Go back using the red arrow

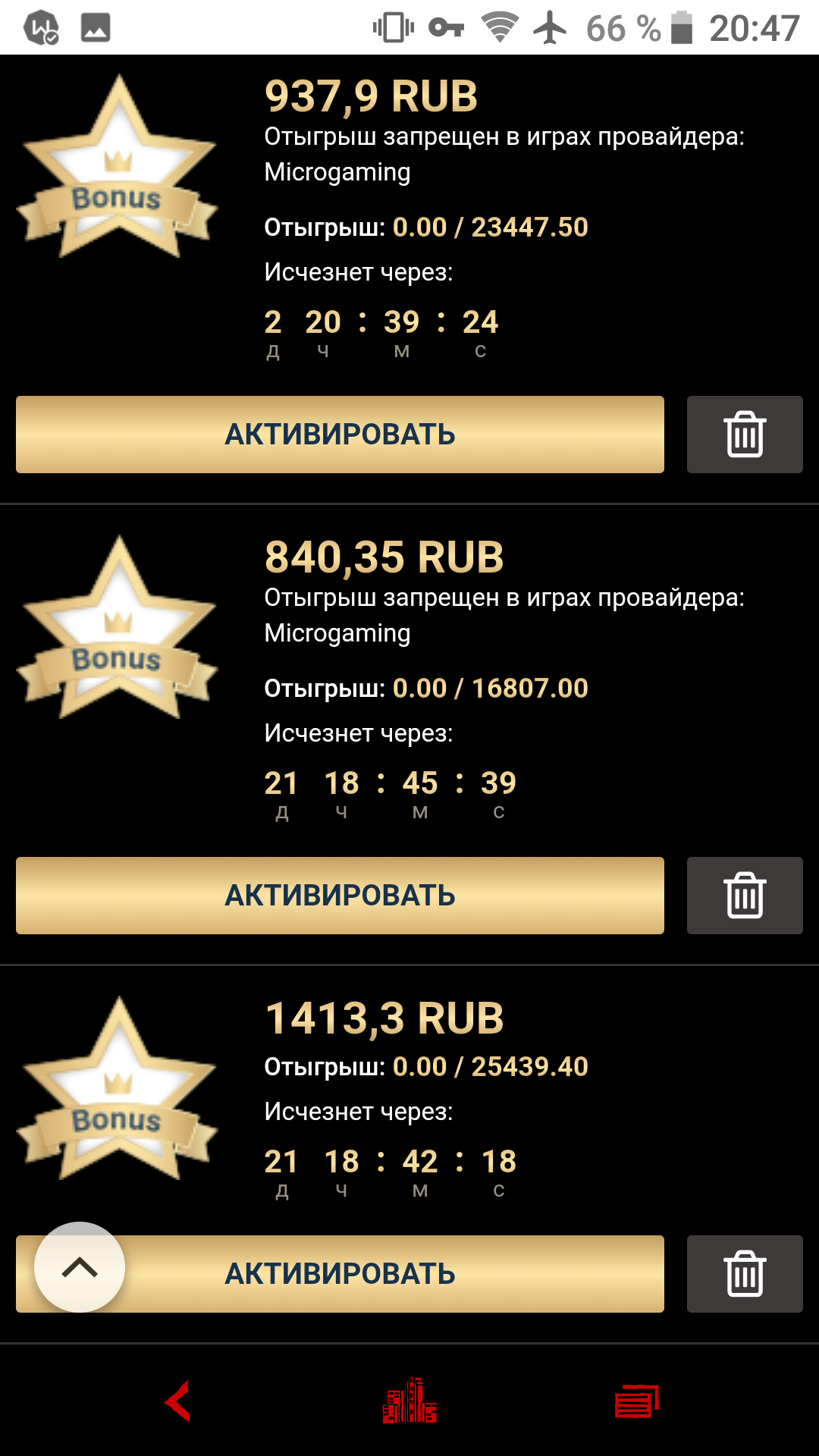(x=178, y=1401)
